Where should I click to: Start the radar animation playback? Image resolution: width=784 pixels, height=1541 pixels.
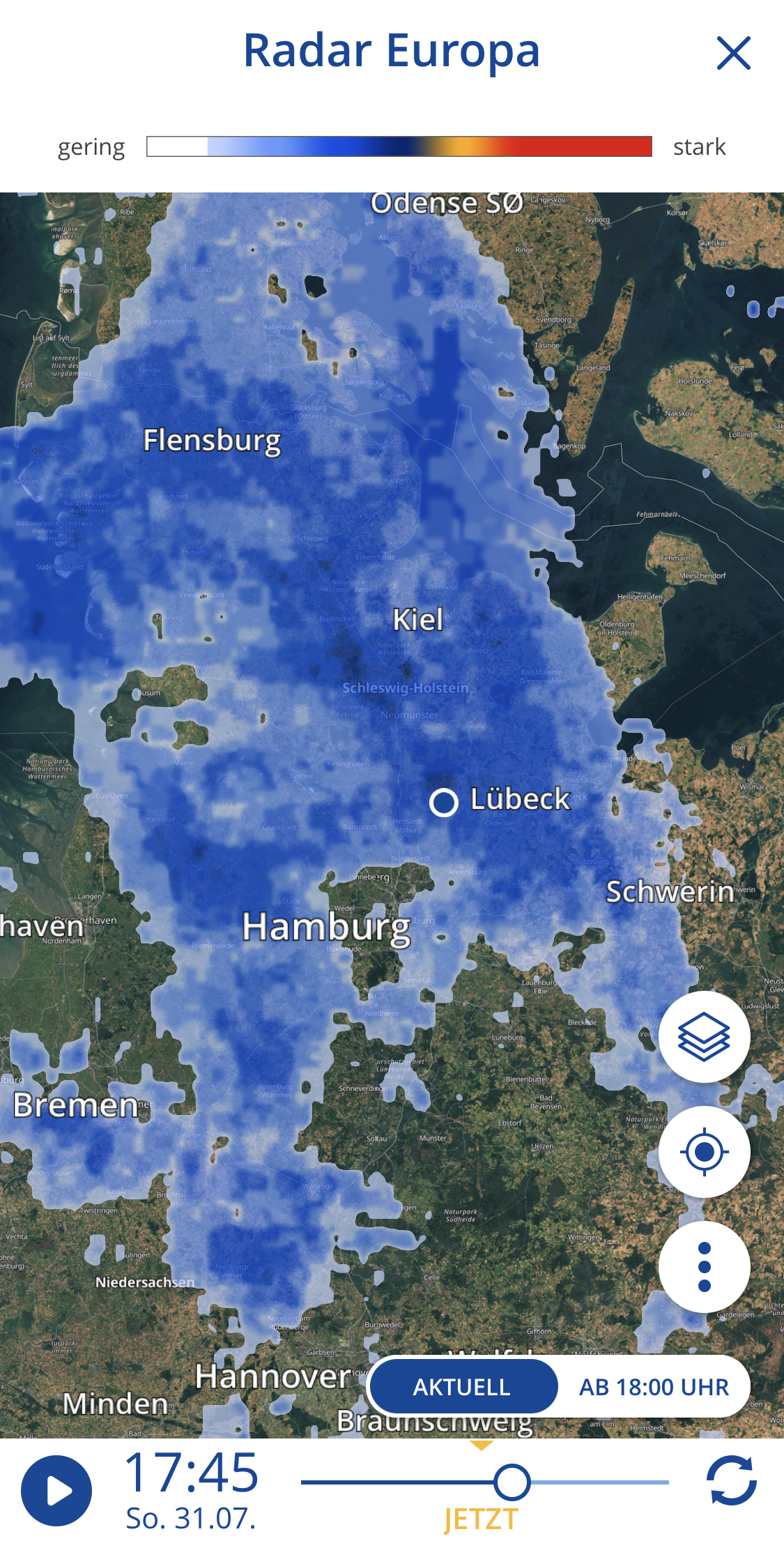(56, 1491)
